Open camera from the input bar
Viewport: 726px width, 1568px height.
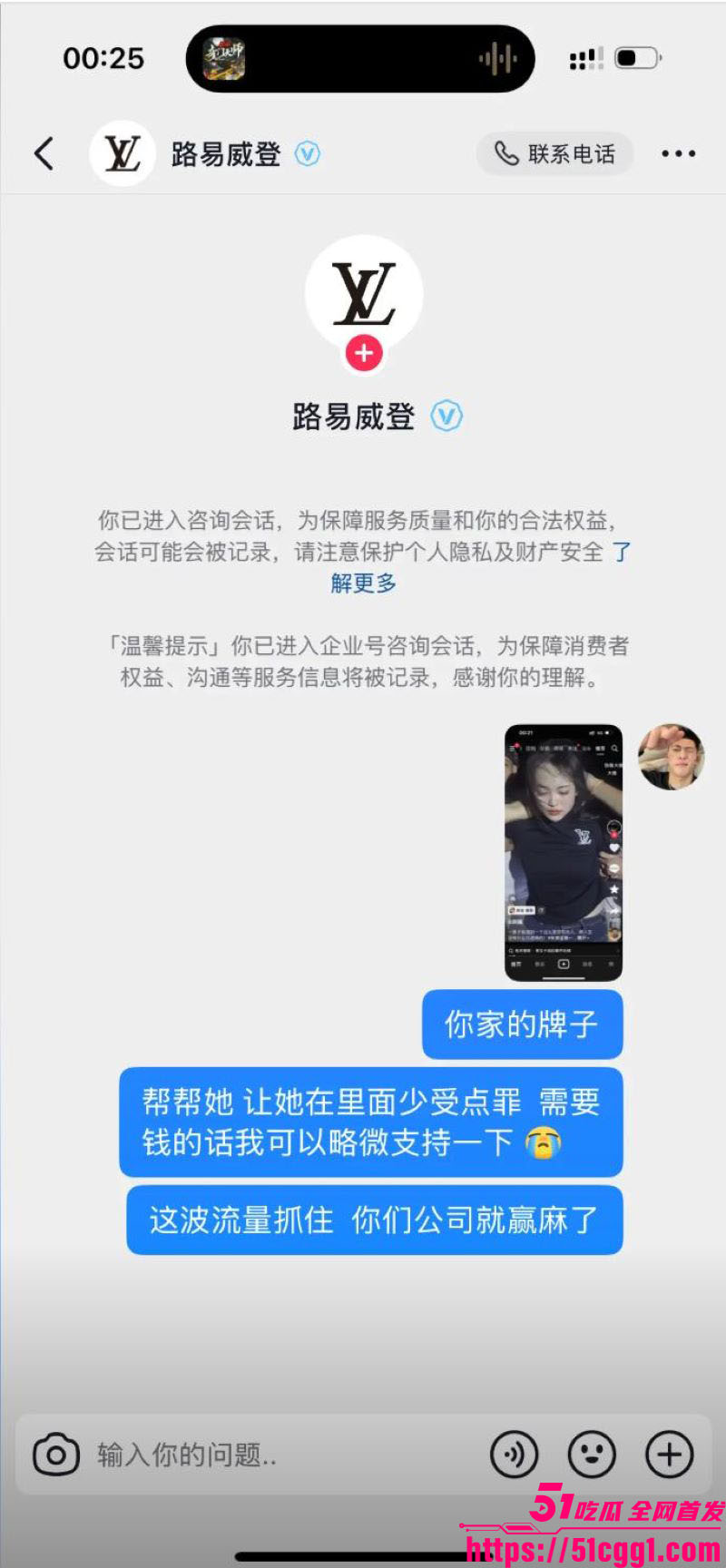click(56, 1455)
